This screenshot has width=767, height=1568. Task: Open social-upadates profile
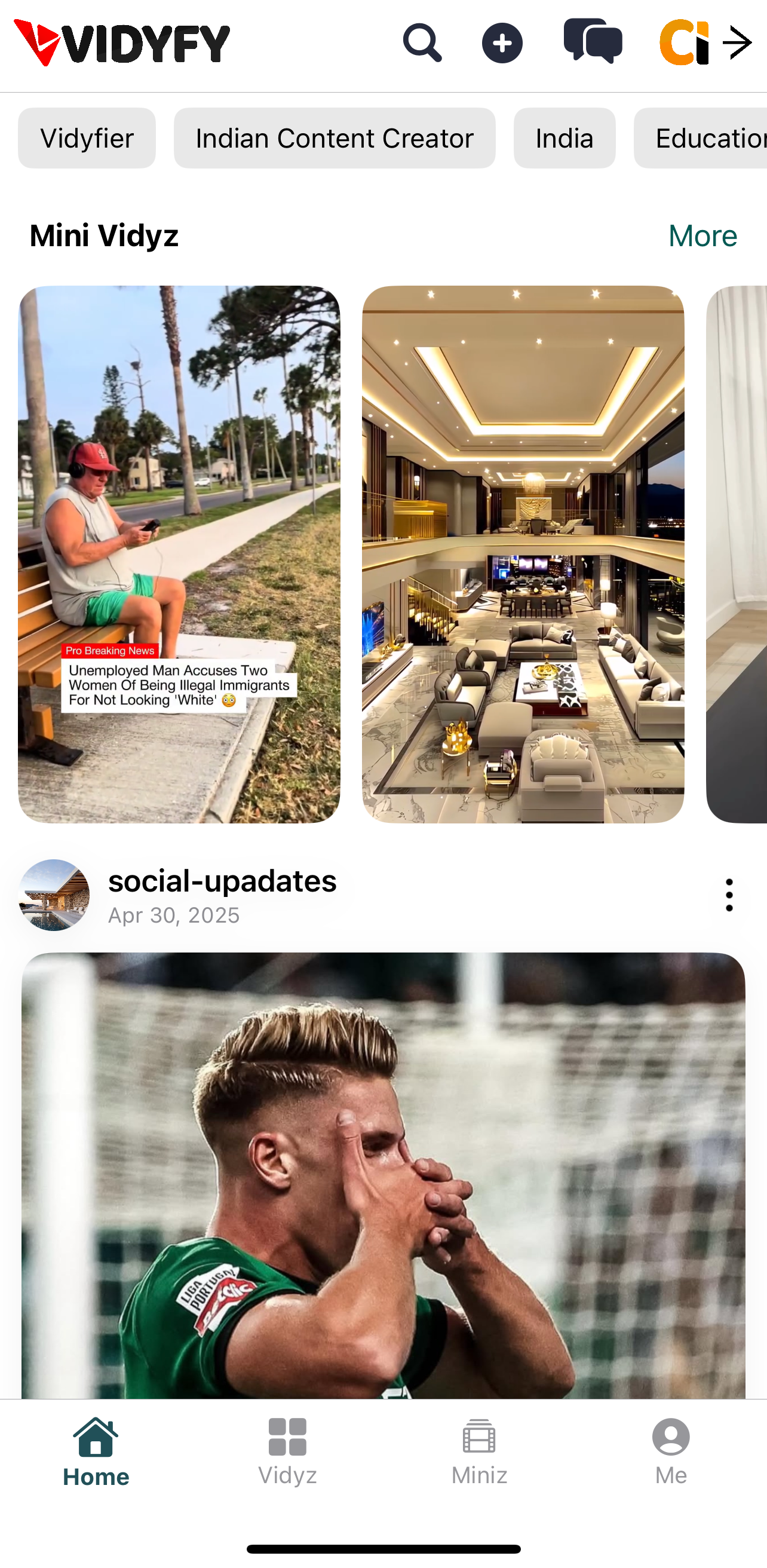click(222, 881)
